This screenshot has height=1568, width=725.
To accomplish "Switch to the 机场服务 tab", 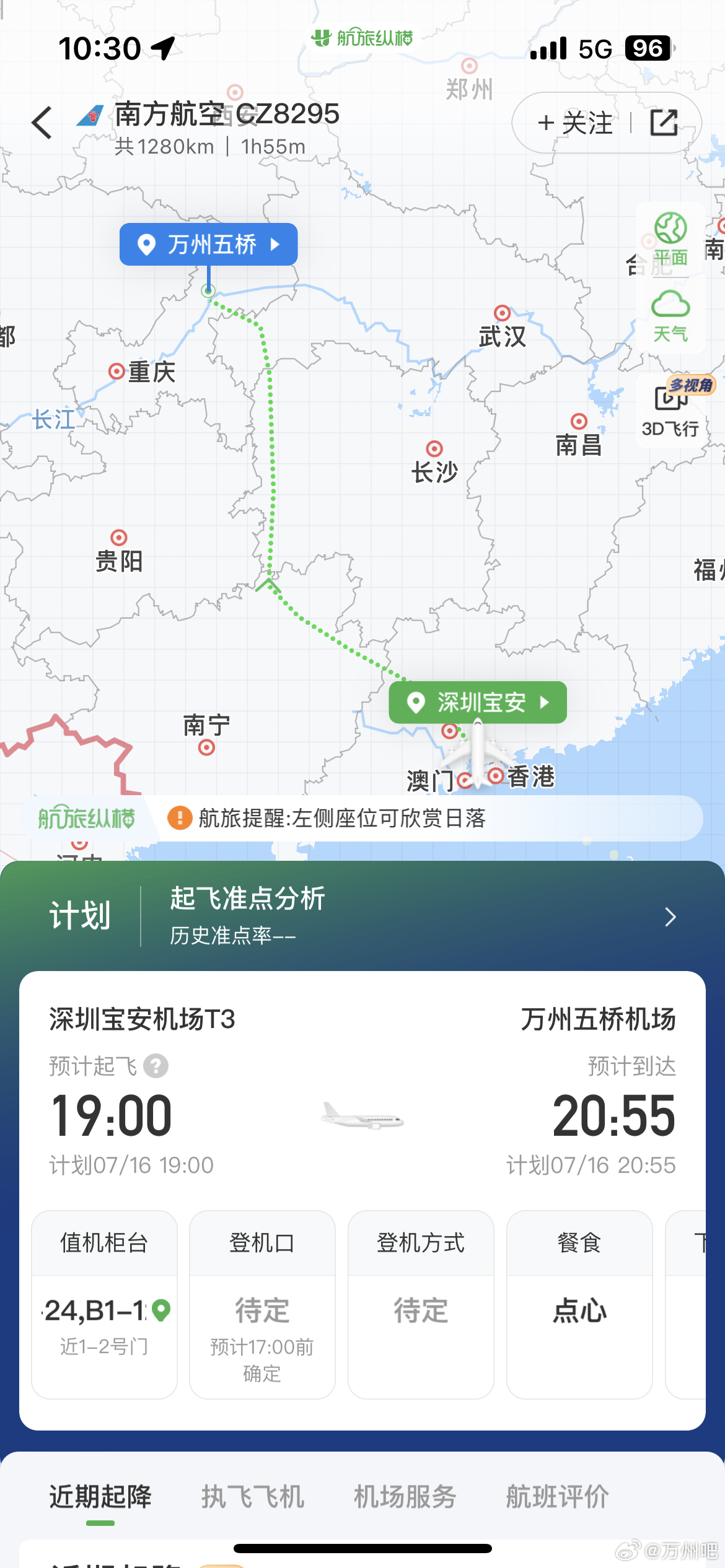I will tap(405, 1497).
